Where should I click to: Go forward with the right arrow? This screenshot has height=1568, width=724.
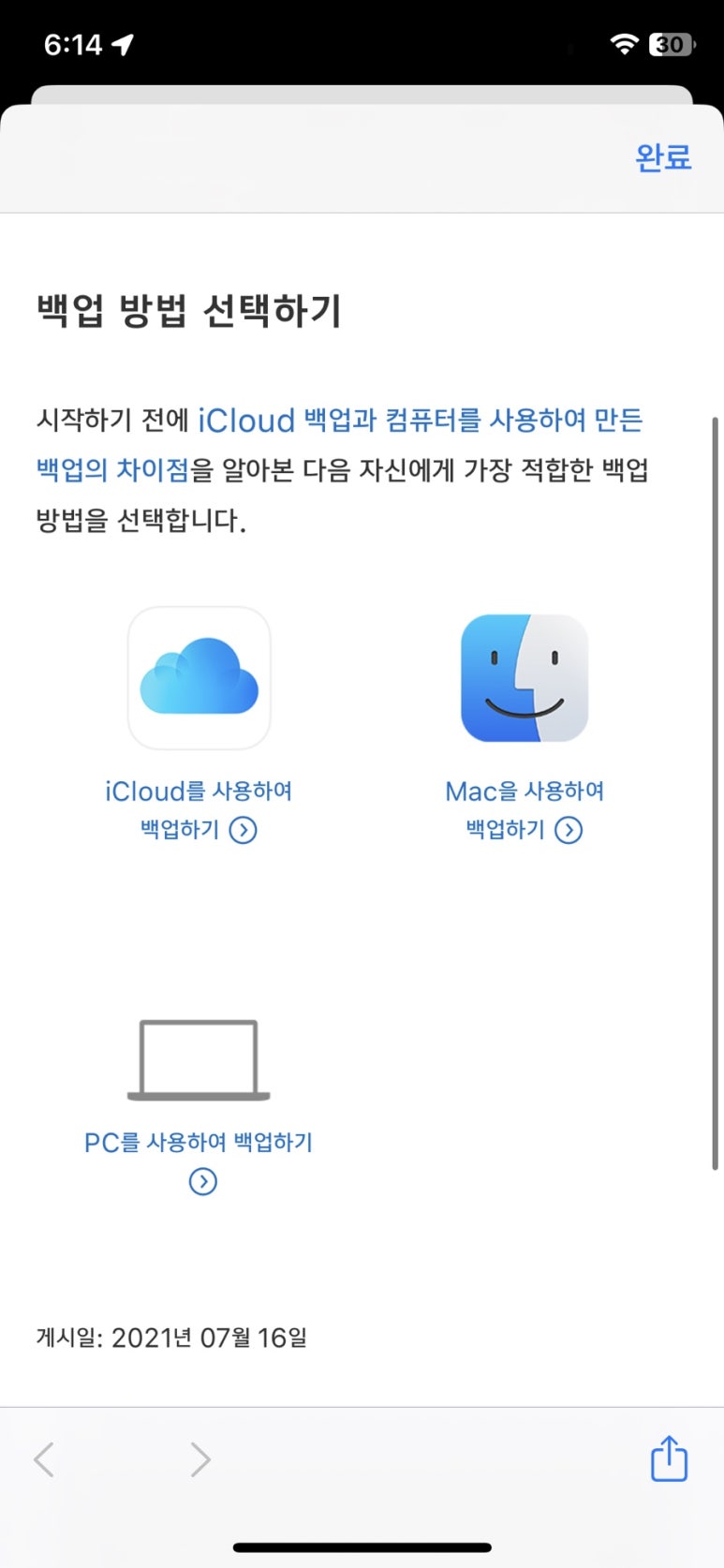click(199, 1459)
